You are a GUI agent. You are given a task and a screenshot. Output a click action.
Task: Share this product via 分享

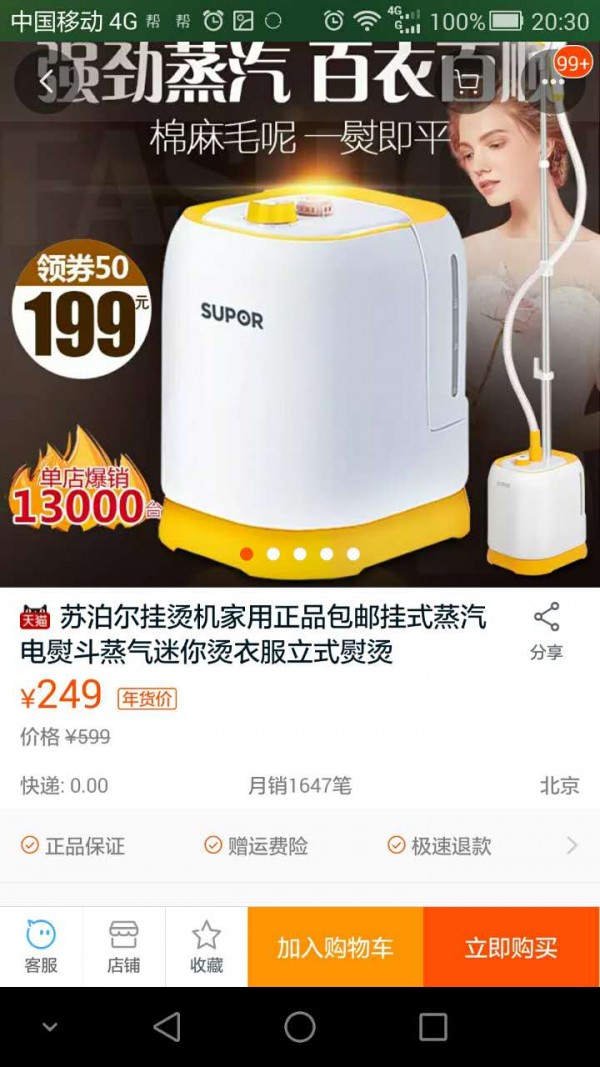click(546, 630)
